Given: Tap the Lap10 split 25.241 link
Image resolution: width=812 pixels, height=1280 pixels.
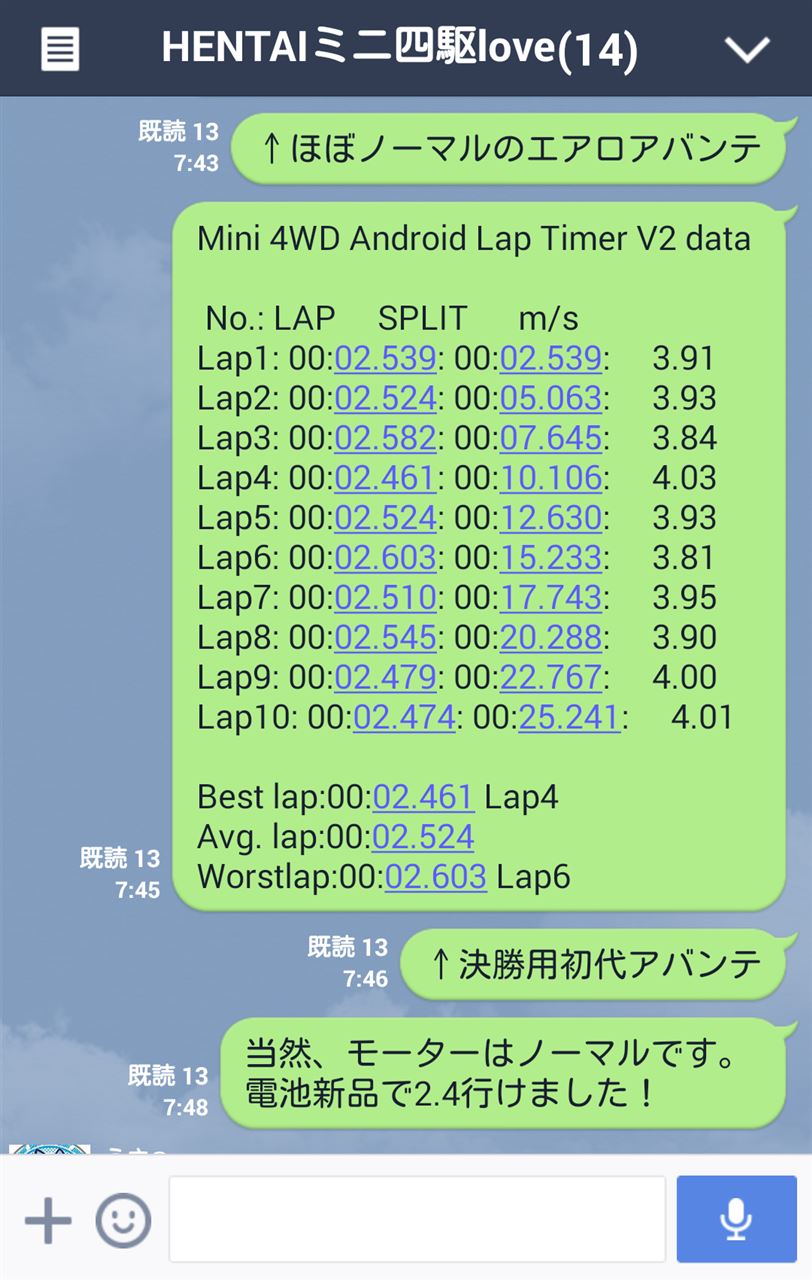Looking at the screenshot, I should pyautogui.click(x=569, y=717).
